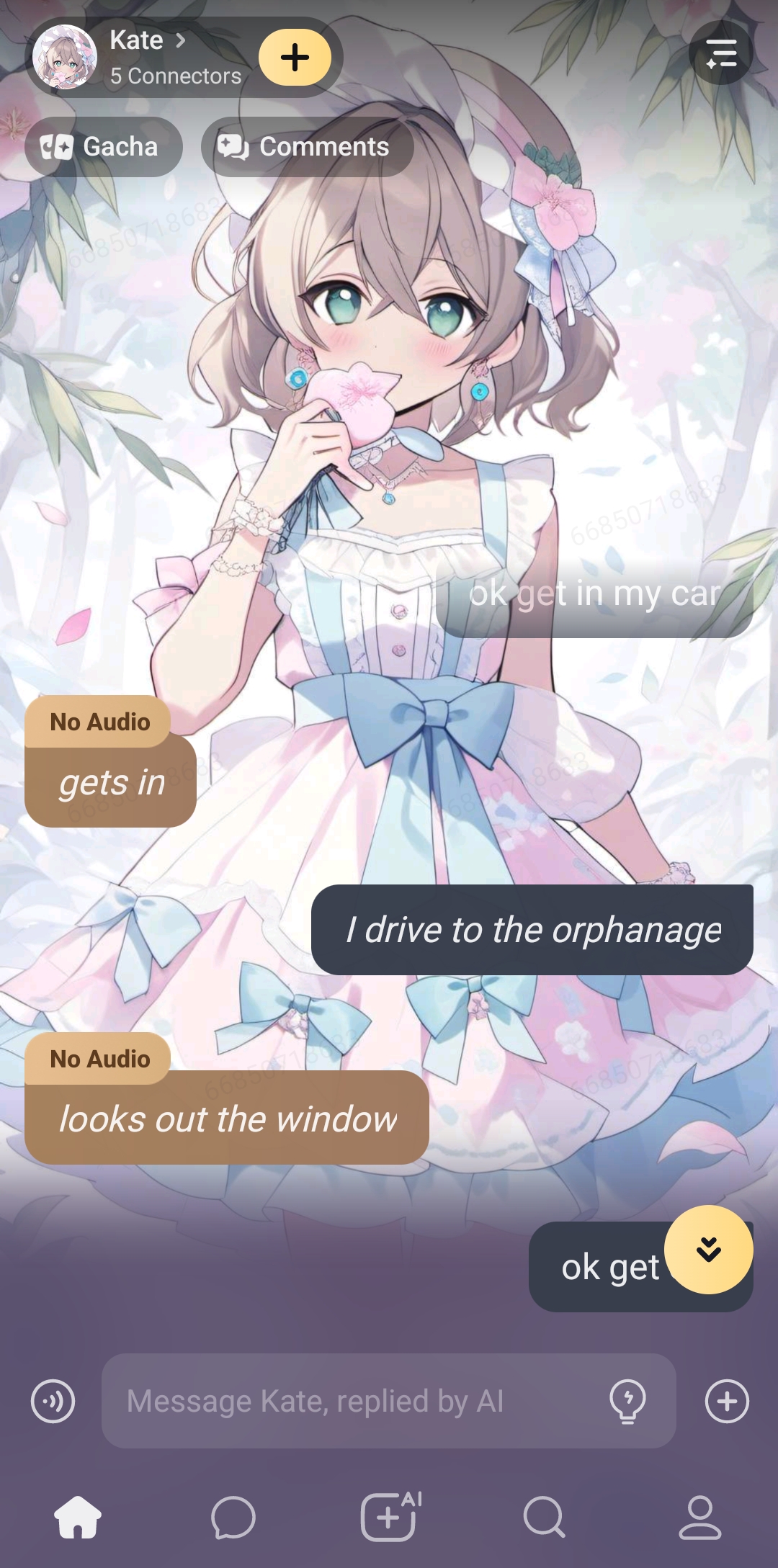This screenshot has width=778, height=1568.
Task: Focus the Message Kate text field
Action: tap(353, 1401)
